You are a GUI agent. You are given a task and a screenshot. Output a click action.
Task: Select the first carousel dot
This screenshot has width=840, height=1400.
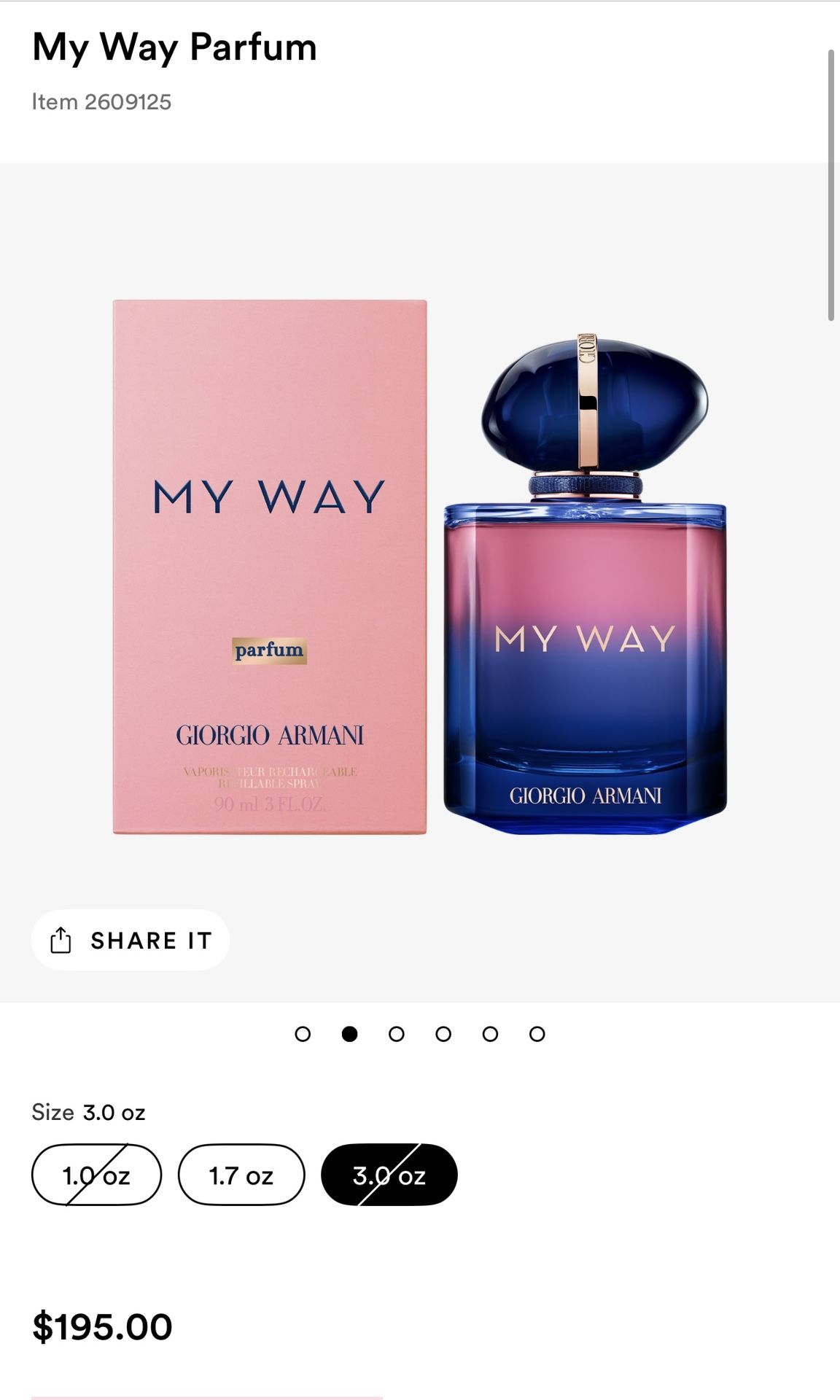pos(303,1033)
